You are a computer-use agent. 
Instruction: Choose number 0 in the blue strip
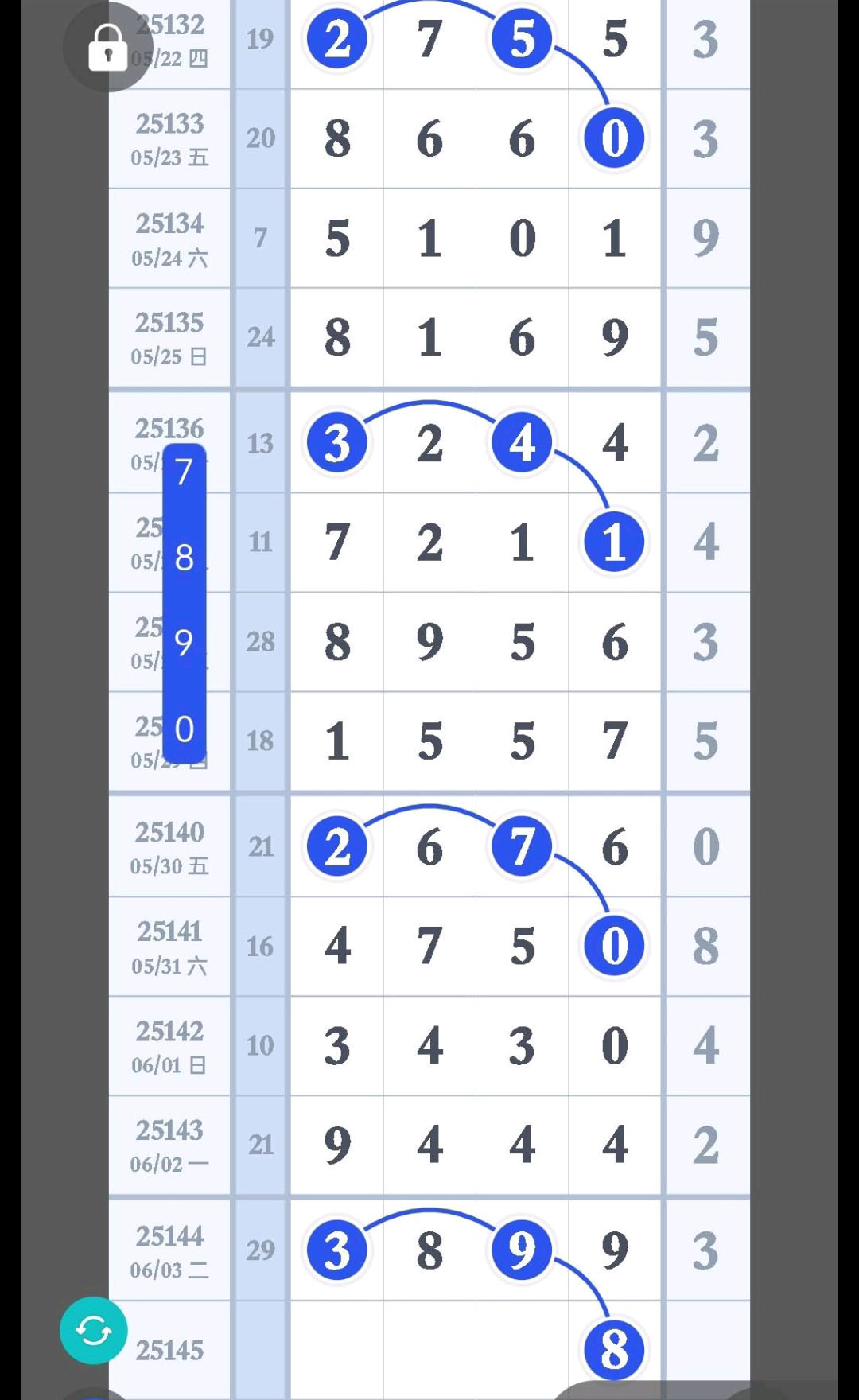coord(184,729)
